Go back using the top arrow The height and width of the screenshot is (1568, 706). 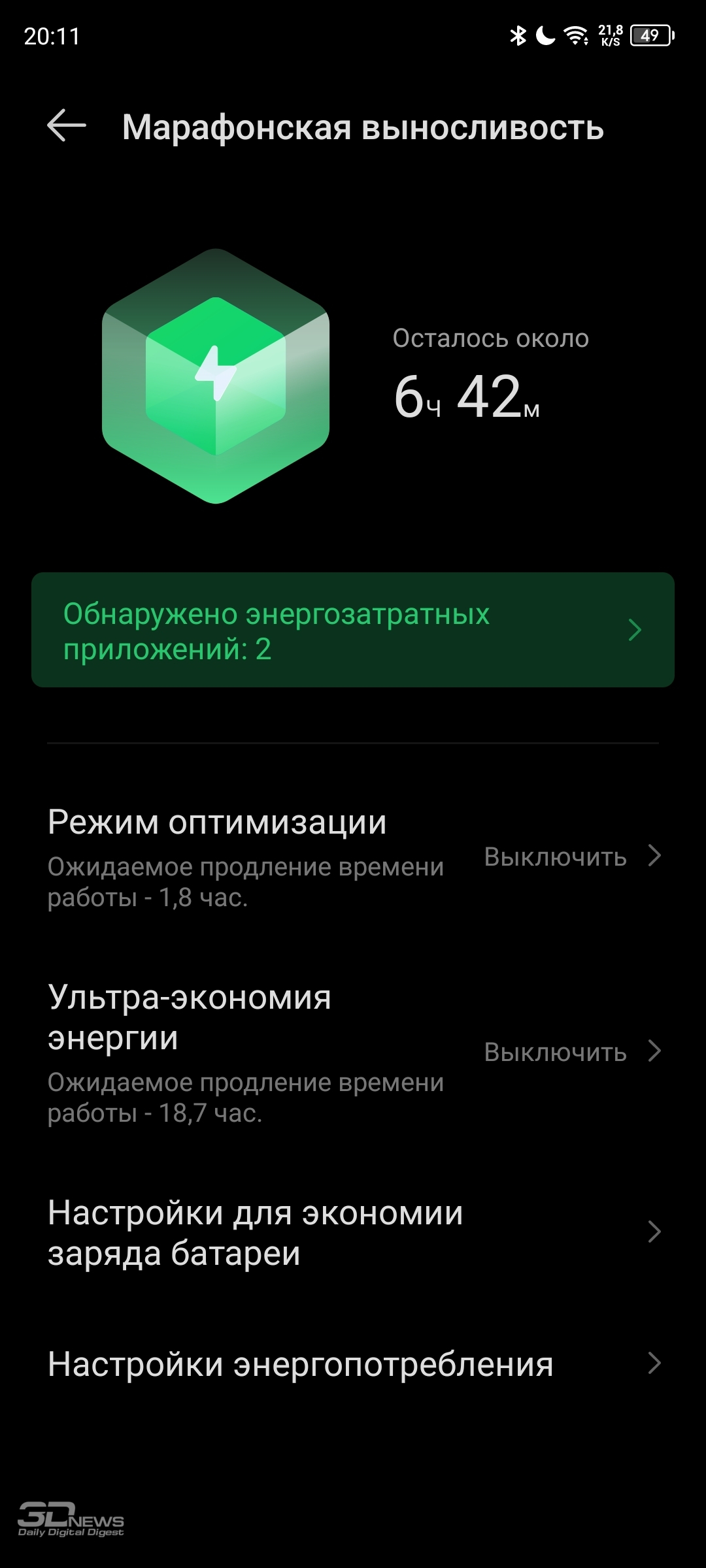coord(67,125)
